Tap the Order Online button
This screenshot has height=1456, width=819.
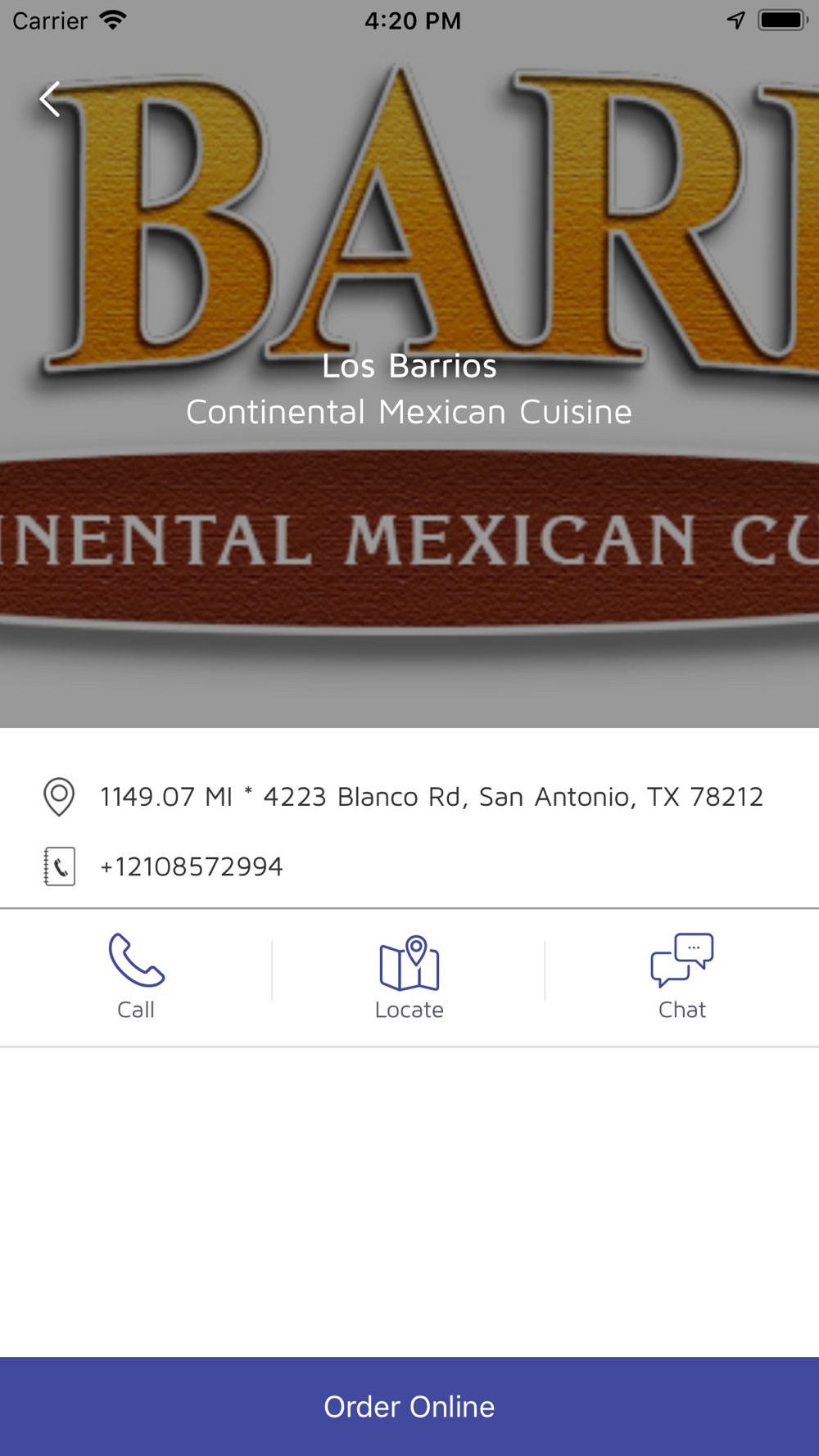tap(409, 1406)
